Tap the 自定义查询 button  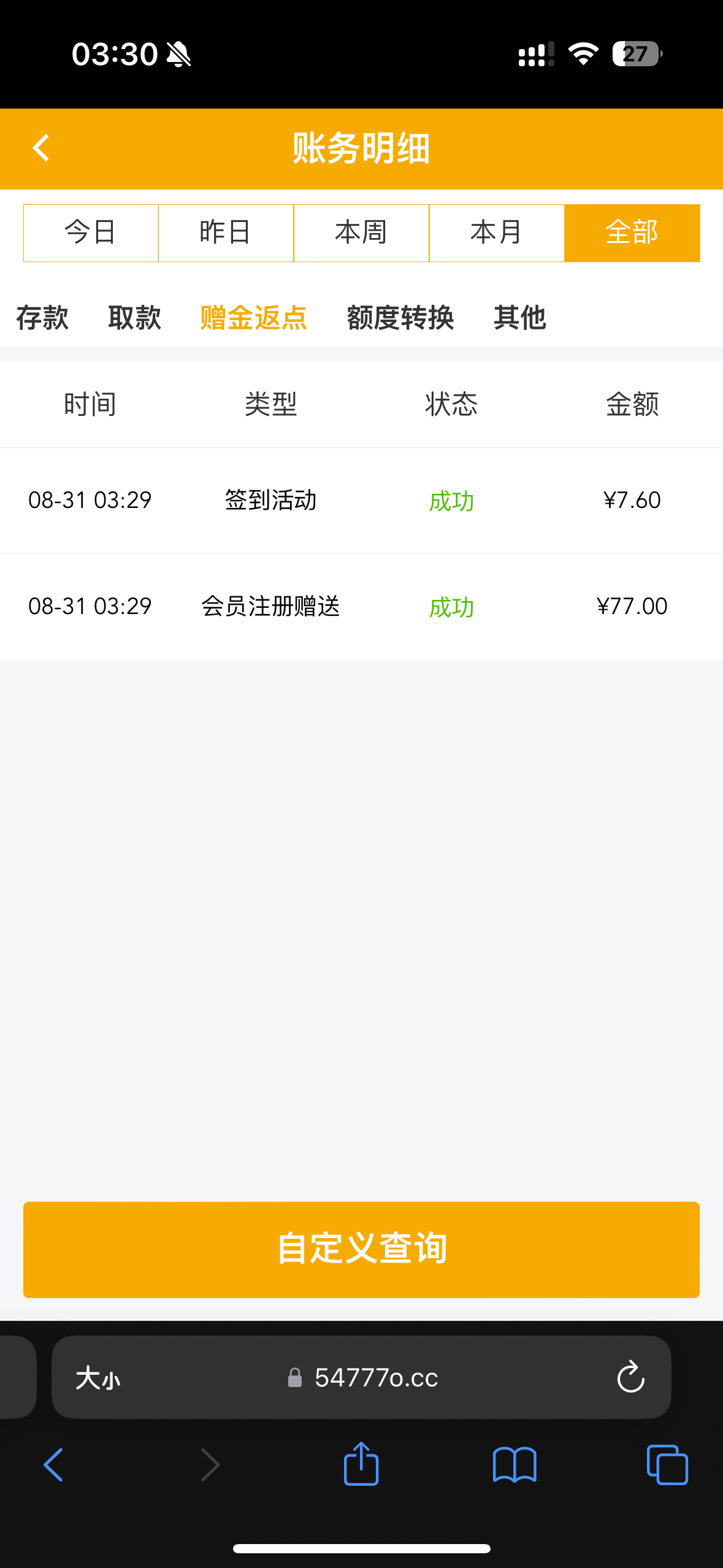click(x=361, y=1249)
